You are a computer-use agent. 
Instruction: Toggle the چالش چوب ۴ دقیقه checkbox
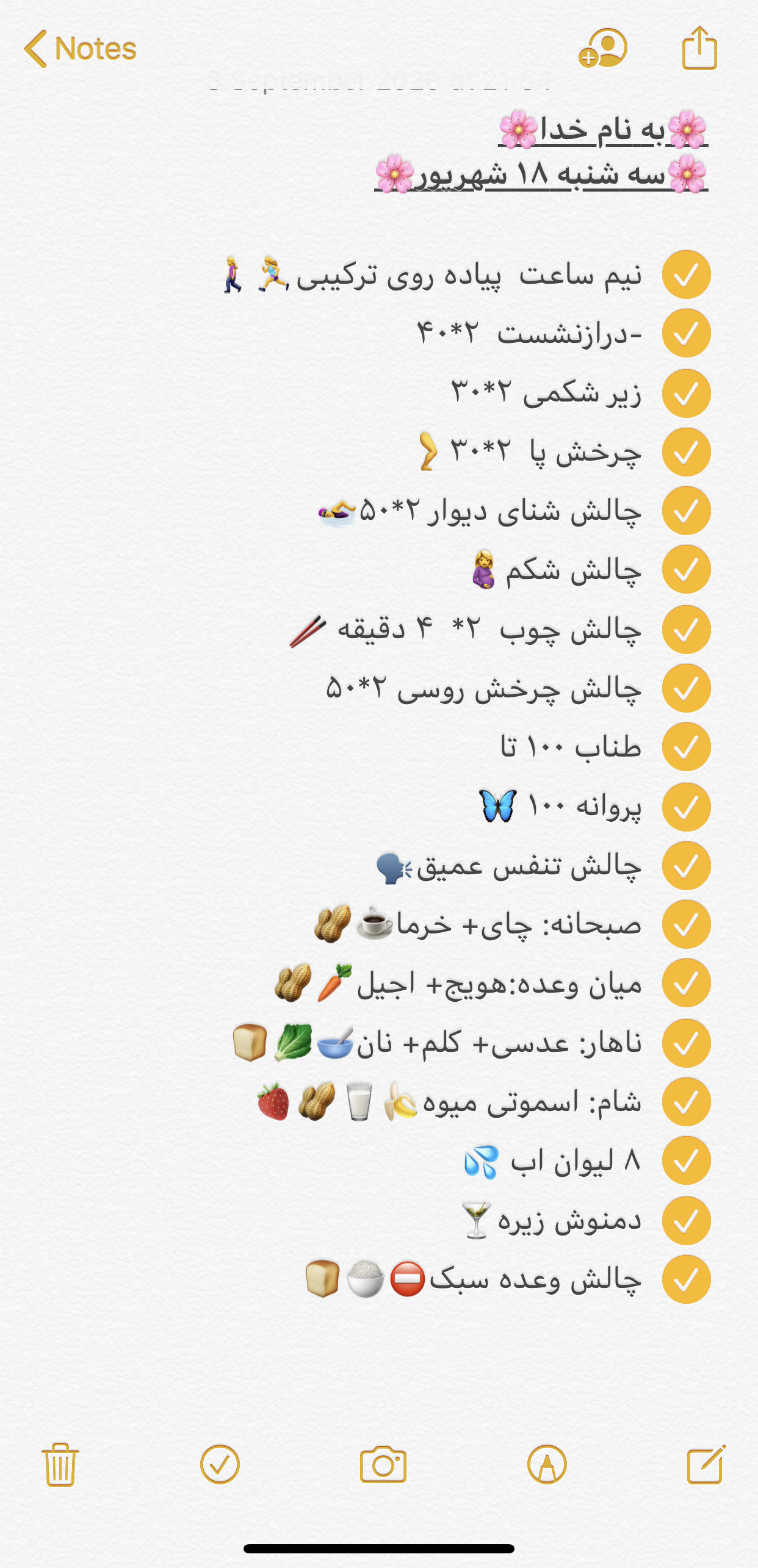click(x=686, y=630)
